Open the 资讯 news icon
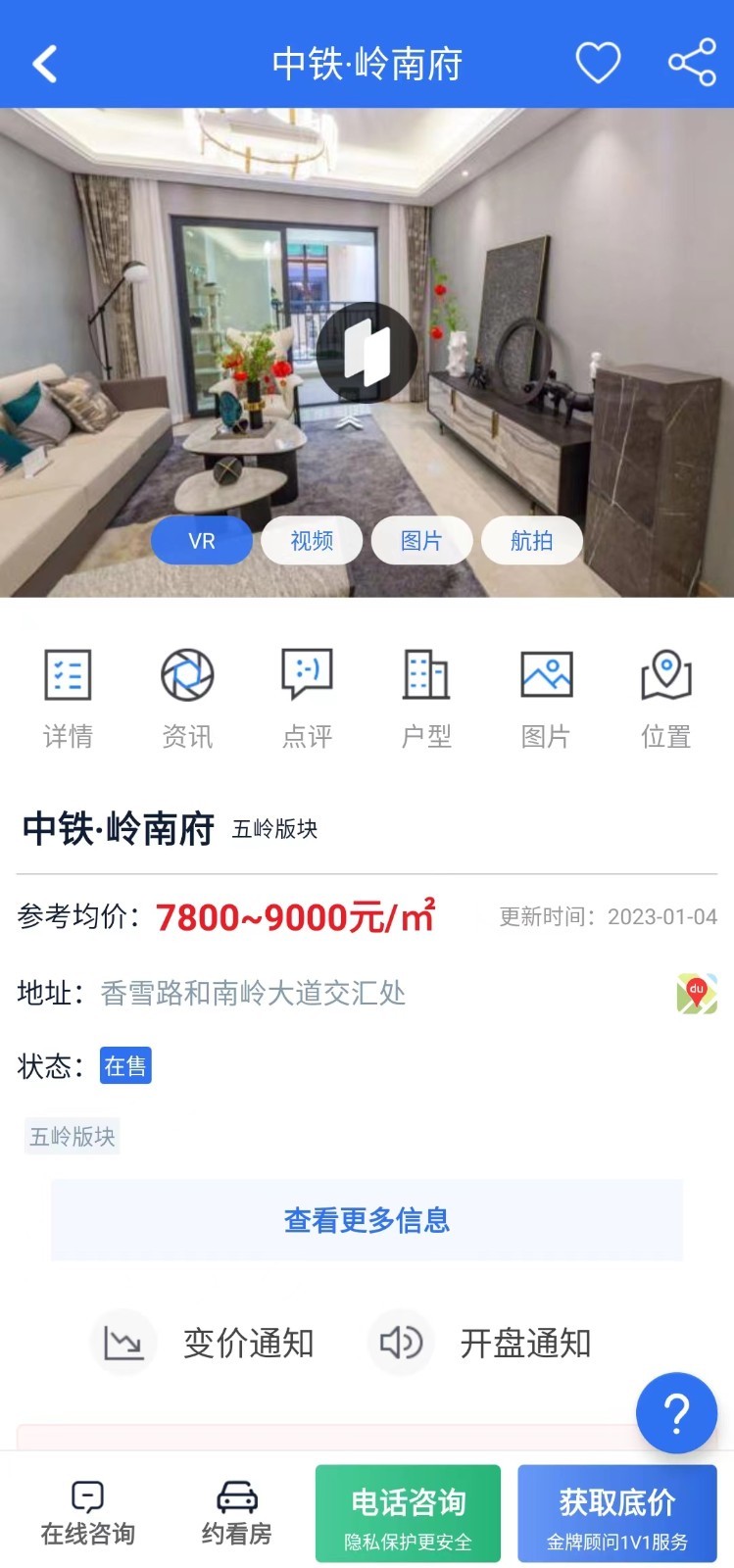The height and width of the screenshot is (1568, 734). (187, 696)
